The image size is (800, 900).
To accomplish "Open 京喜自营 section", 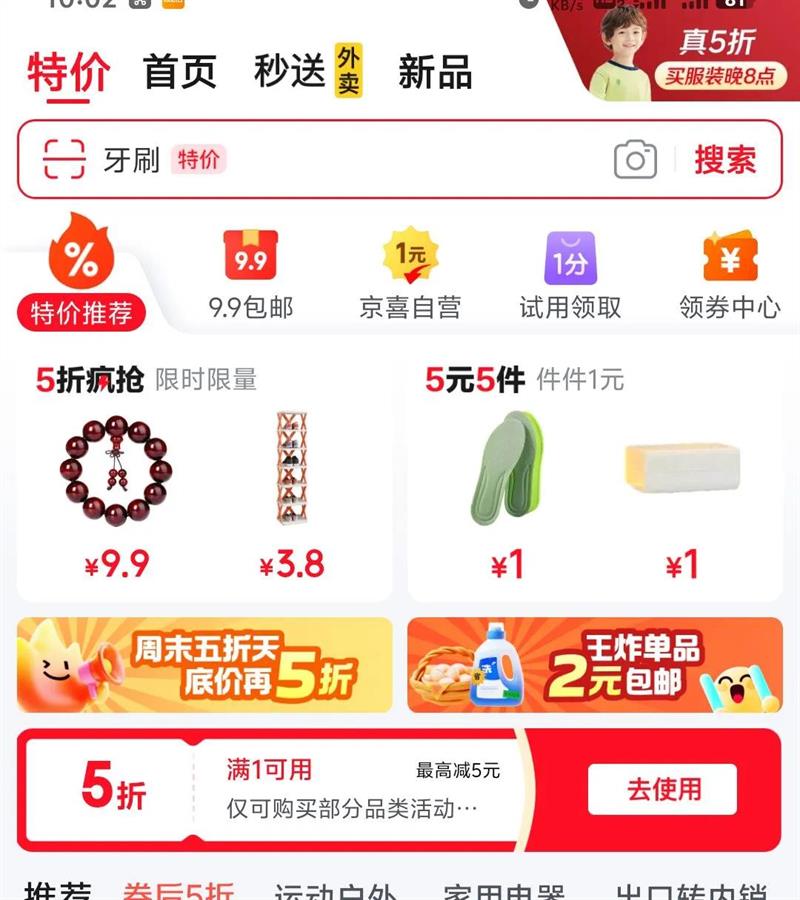I will 410,274.
